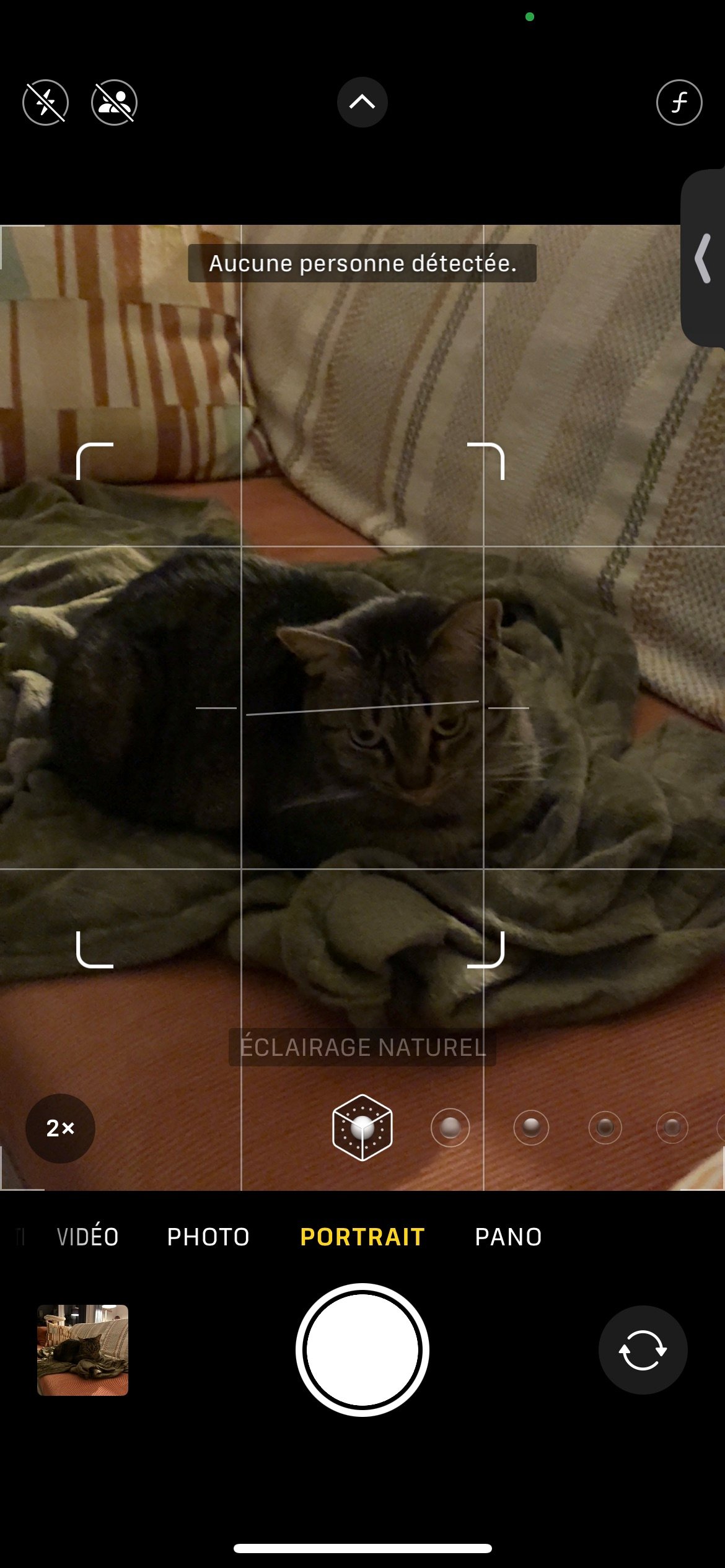This screenshot has height=1568, width=725.
Task: Toggle the shared library icon
Action: pos(114,102)
